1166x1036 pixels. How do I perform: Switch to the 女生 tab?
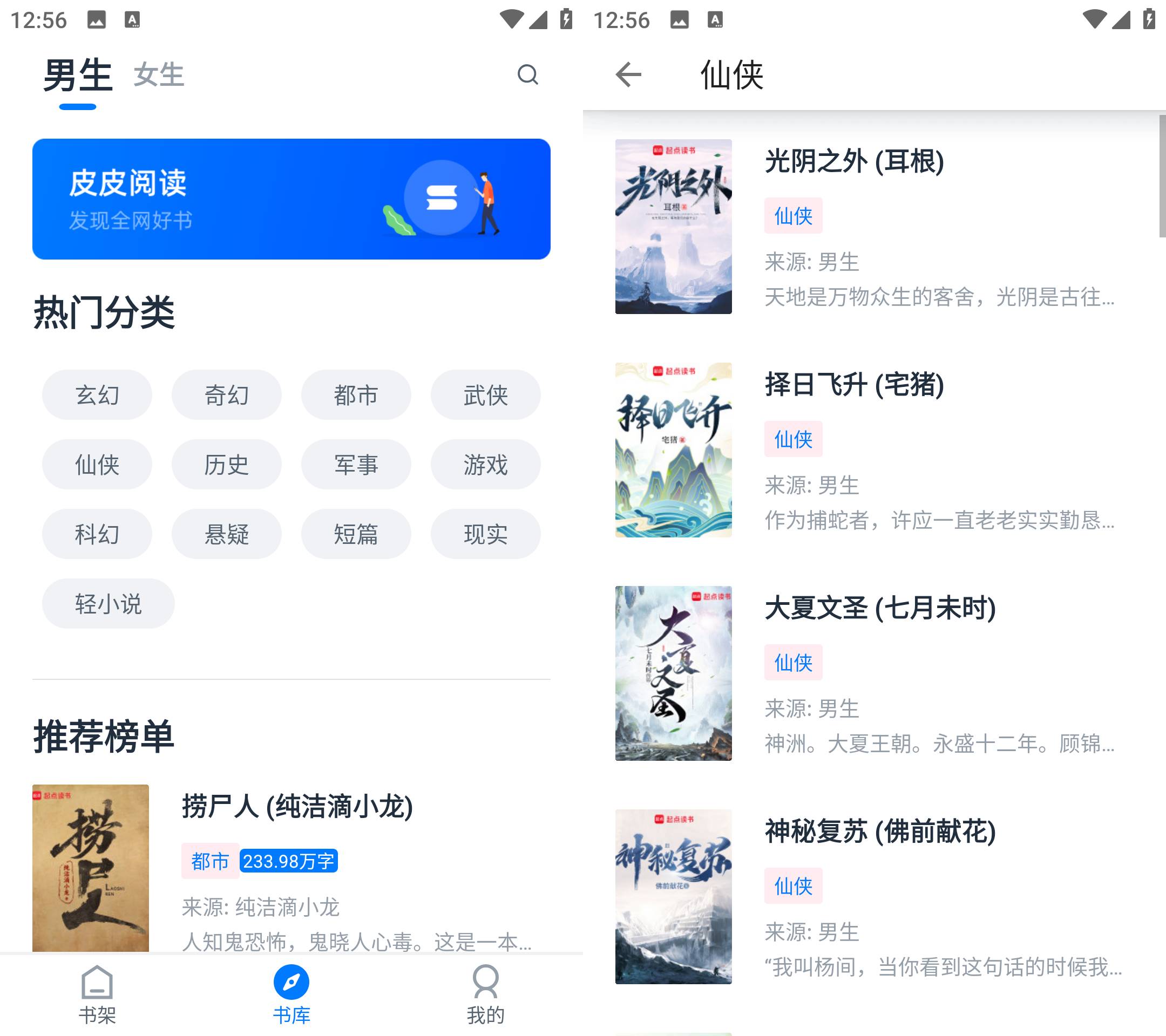point(159,74)
